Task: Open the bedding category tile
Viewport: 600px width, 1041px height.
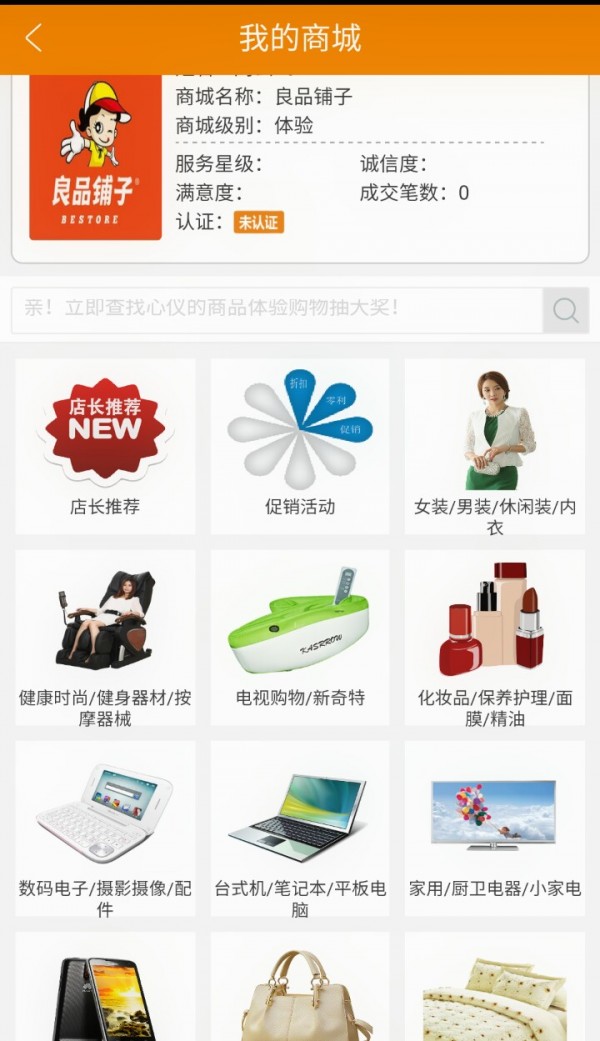Action: click(x=495, y=990)
